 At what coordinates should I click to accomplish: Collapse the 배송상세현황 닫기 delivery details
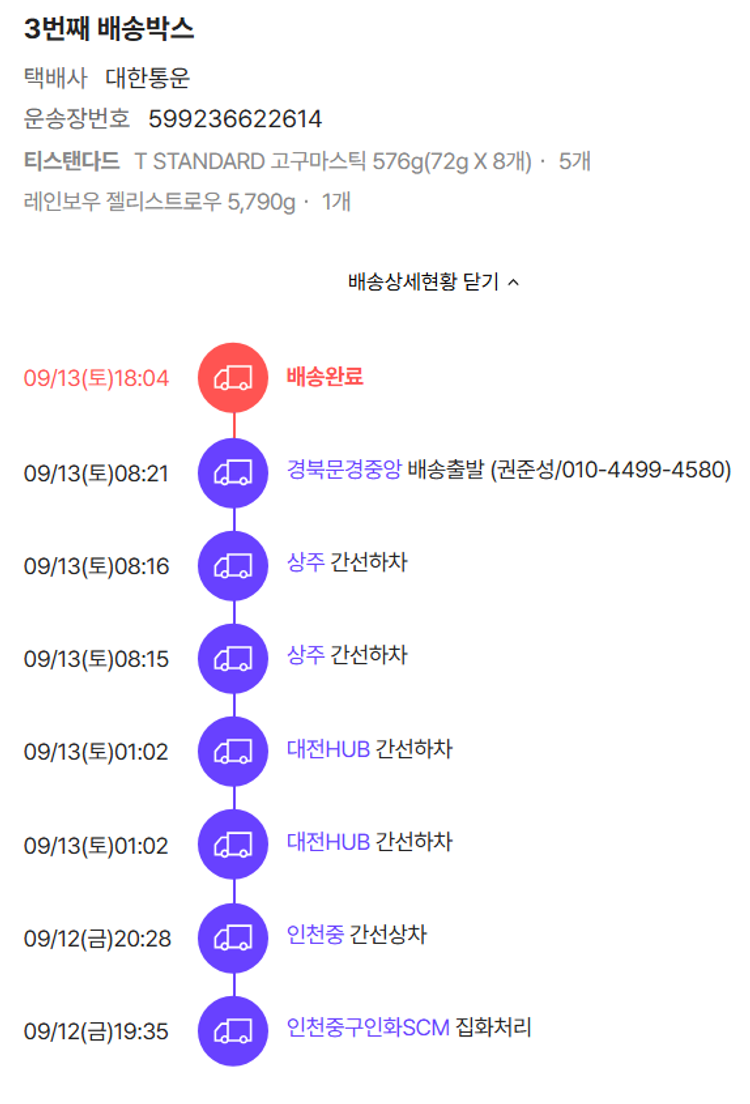(433, 282)
